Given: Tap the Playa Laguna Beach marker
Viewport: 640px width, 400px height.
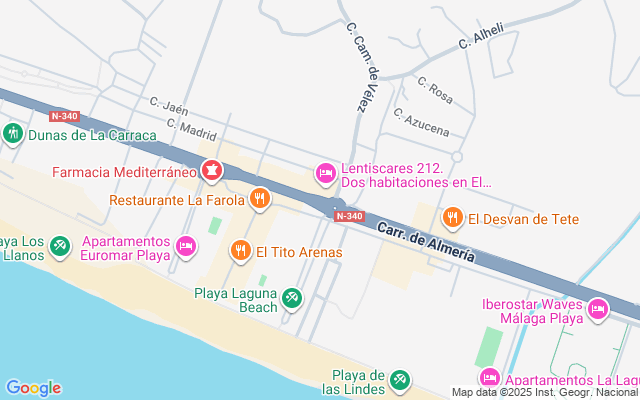Looking at the screenshot, I should [x=291, y=297].
